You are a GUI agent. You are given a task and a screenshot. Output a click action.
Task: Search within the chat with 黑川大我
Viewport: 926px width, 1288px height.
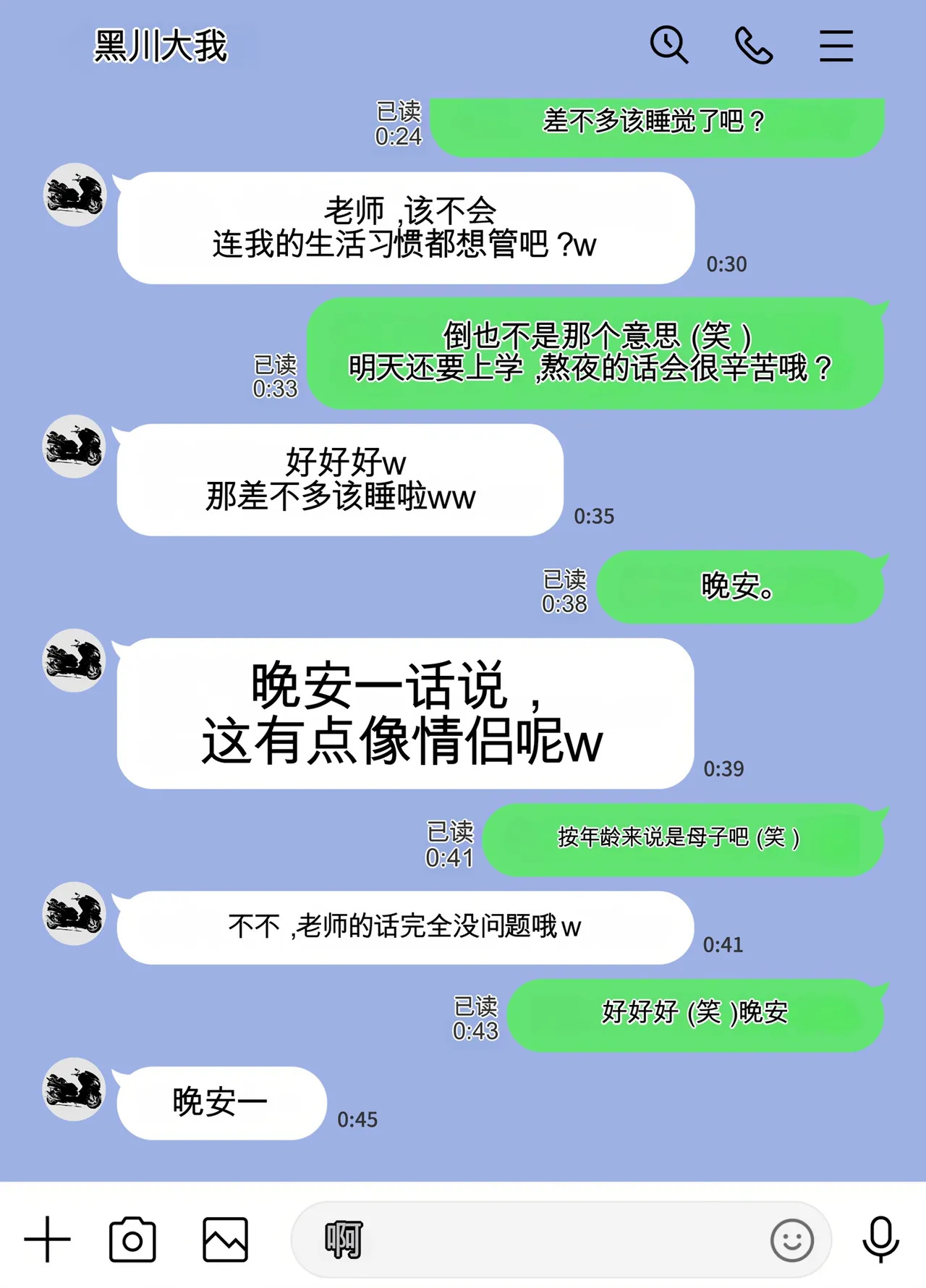tap(668, 46)
